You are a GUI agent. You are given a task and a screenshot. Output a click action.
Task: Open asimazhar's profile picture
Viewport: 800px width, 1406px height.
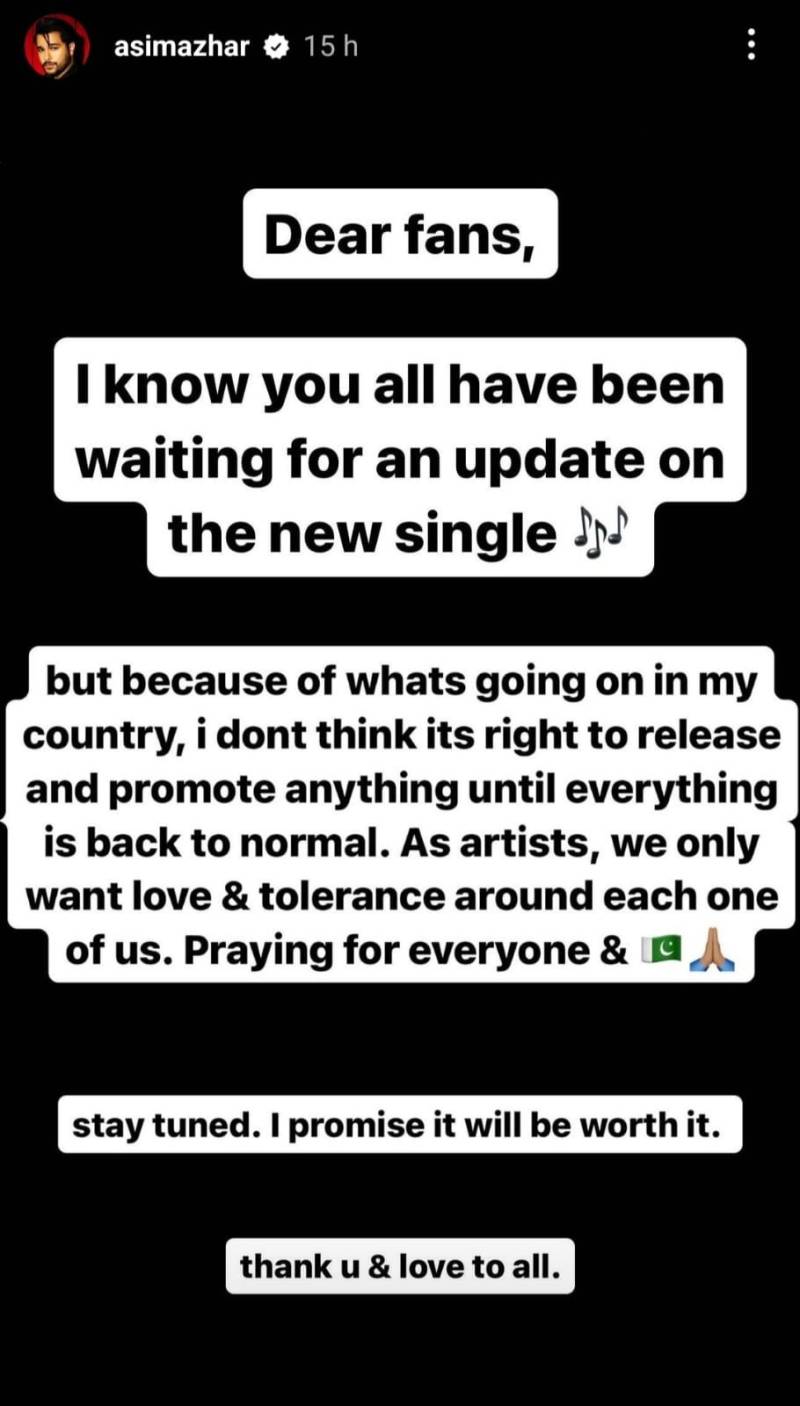click(56, 46)
